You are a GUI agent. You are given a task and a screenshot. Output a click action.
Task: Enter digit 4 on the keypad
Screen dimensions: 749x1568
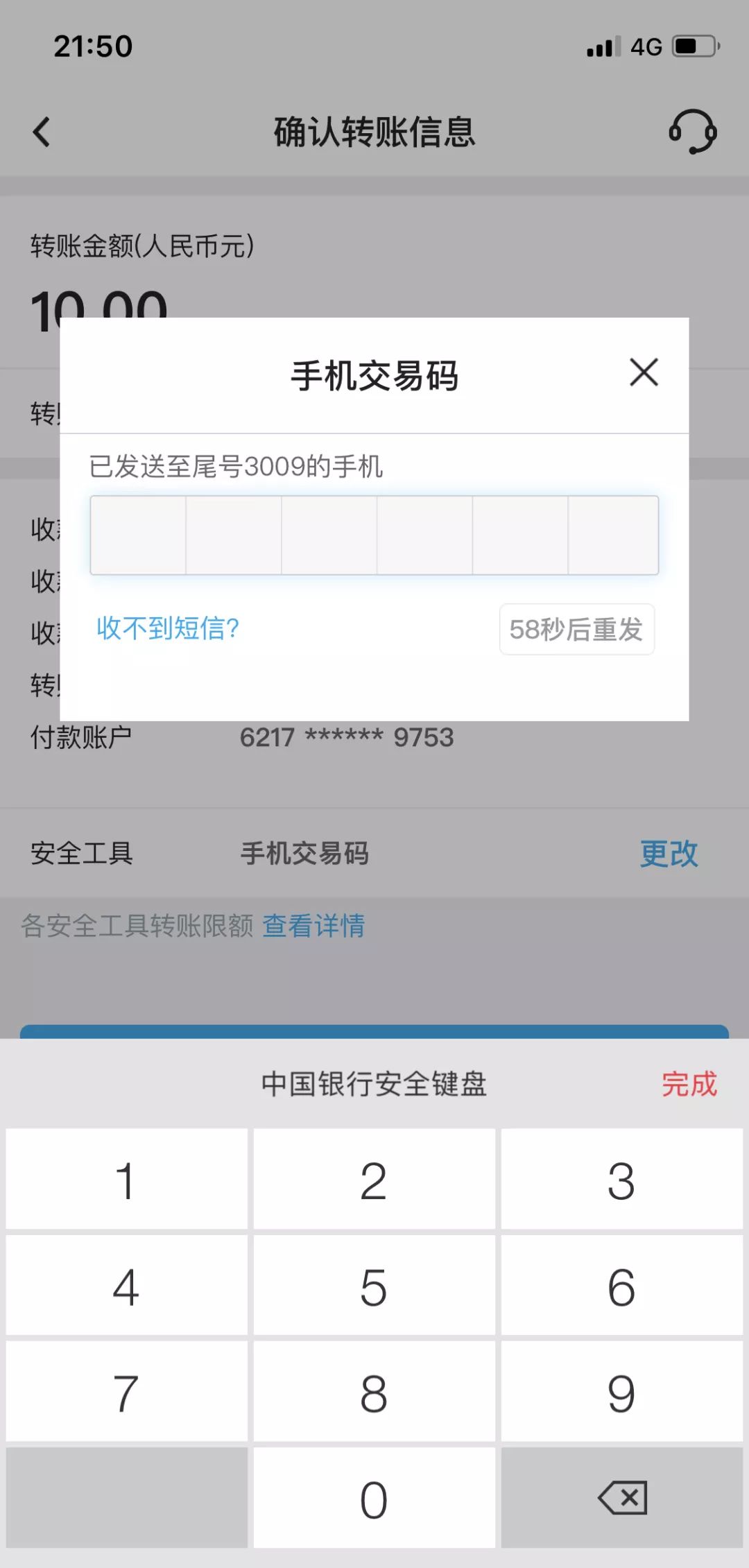[x=126, y=1286]
